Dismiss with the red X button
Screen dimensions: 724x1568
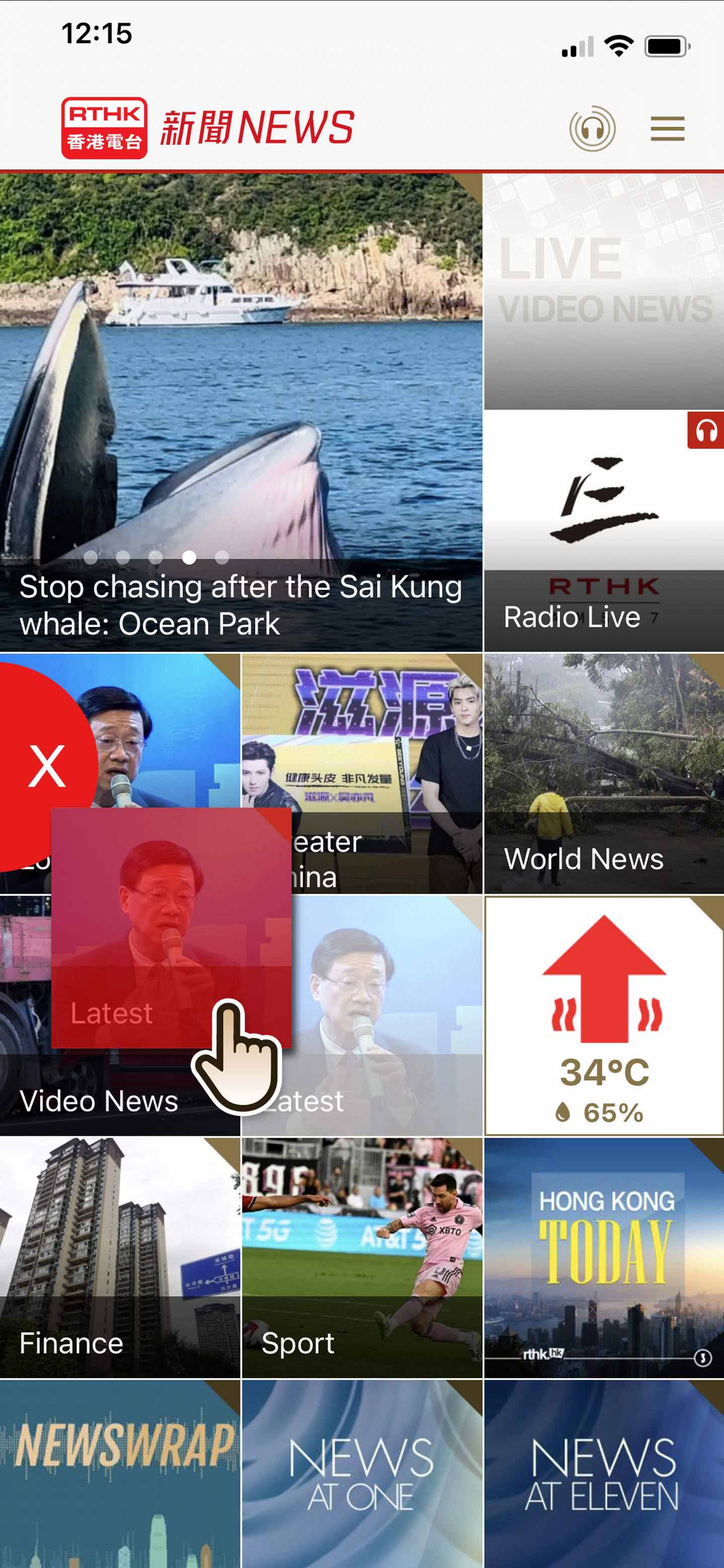pos(46,766)
